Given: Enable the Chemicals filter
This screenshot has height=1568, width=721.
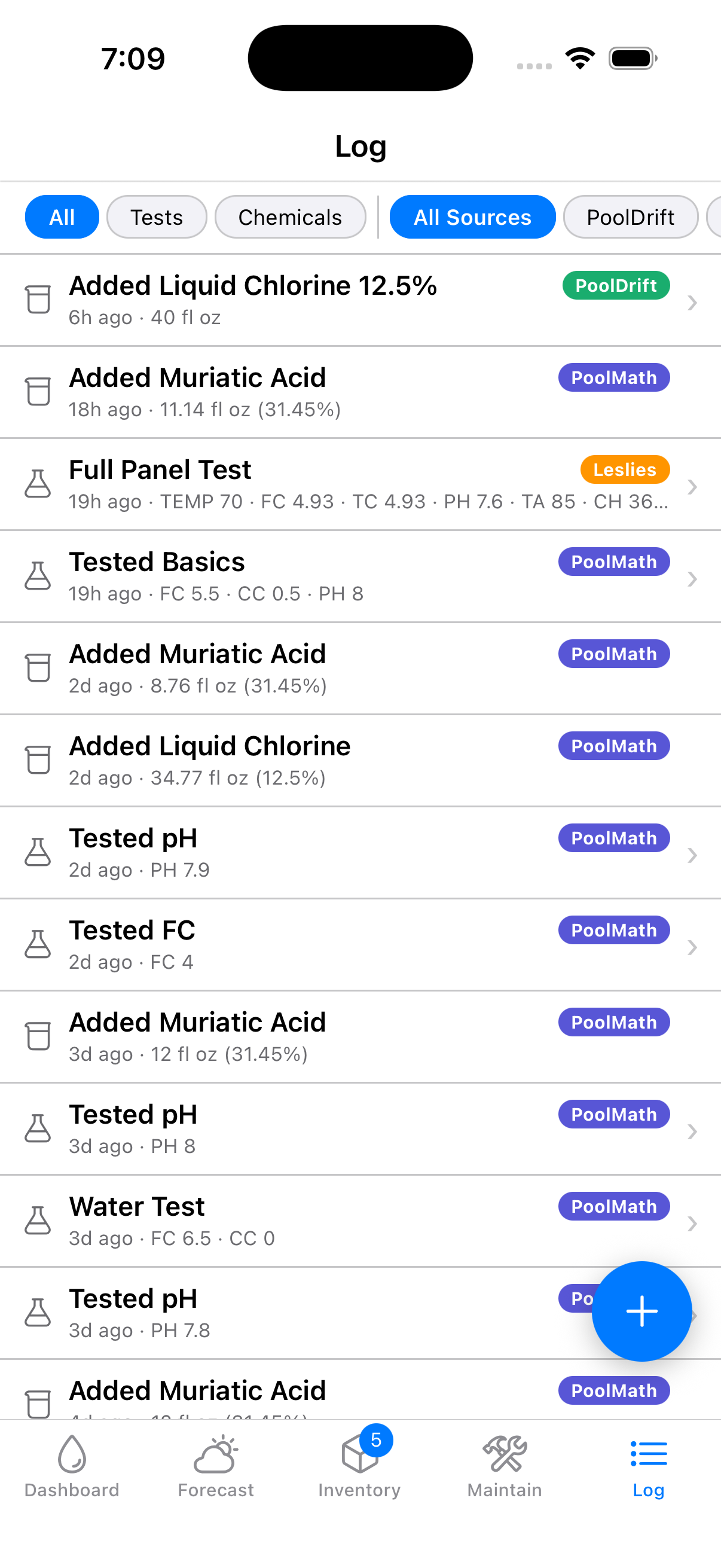Looking at the screenshot, I should [x=290, y=216].
